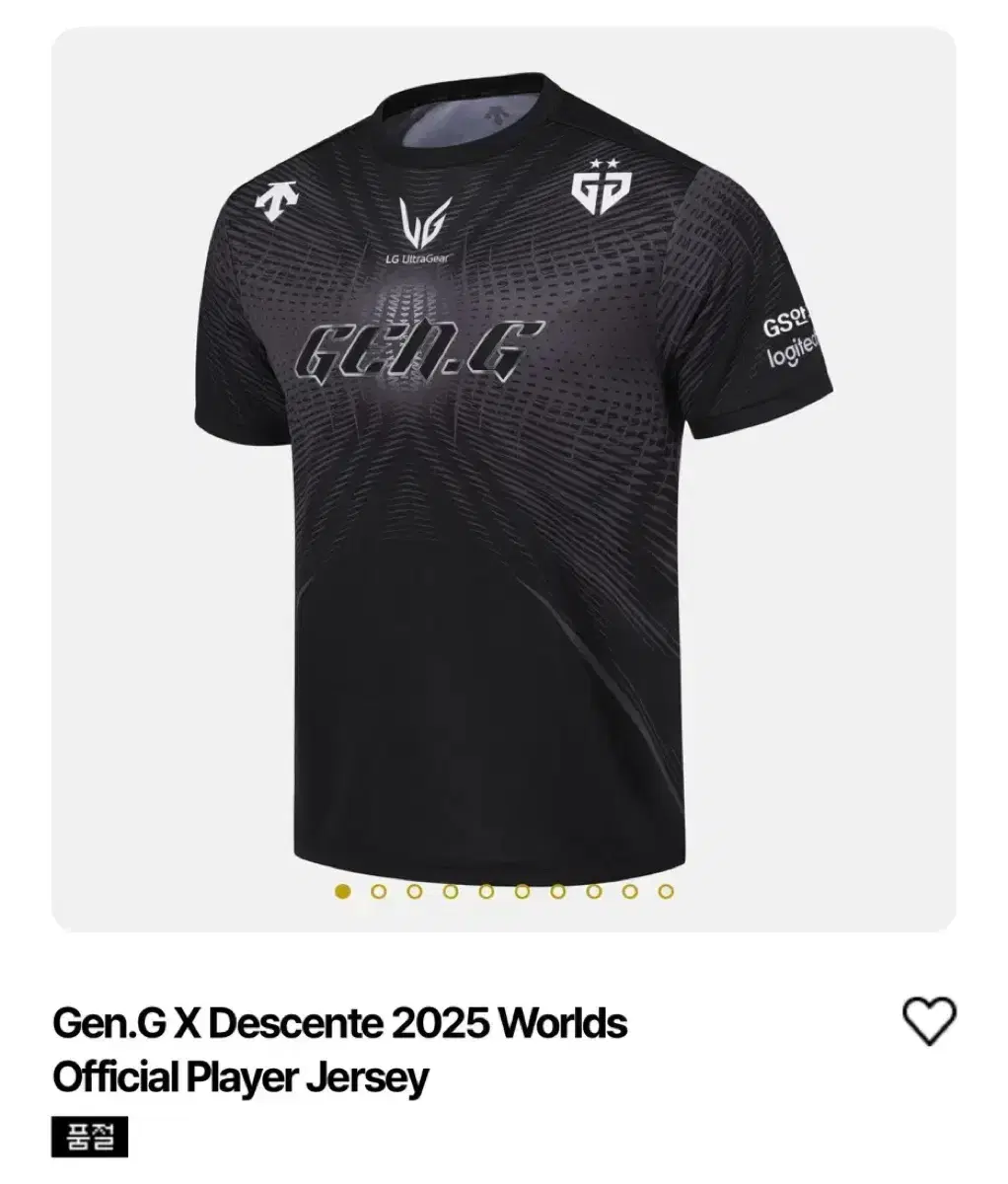Select the fourth carousel dot
The width and height of the screenshot is (1008, 1184).
[450, 894]
